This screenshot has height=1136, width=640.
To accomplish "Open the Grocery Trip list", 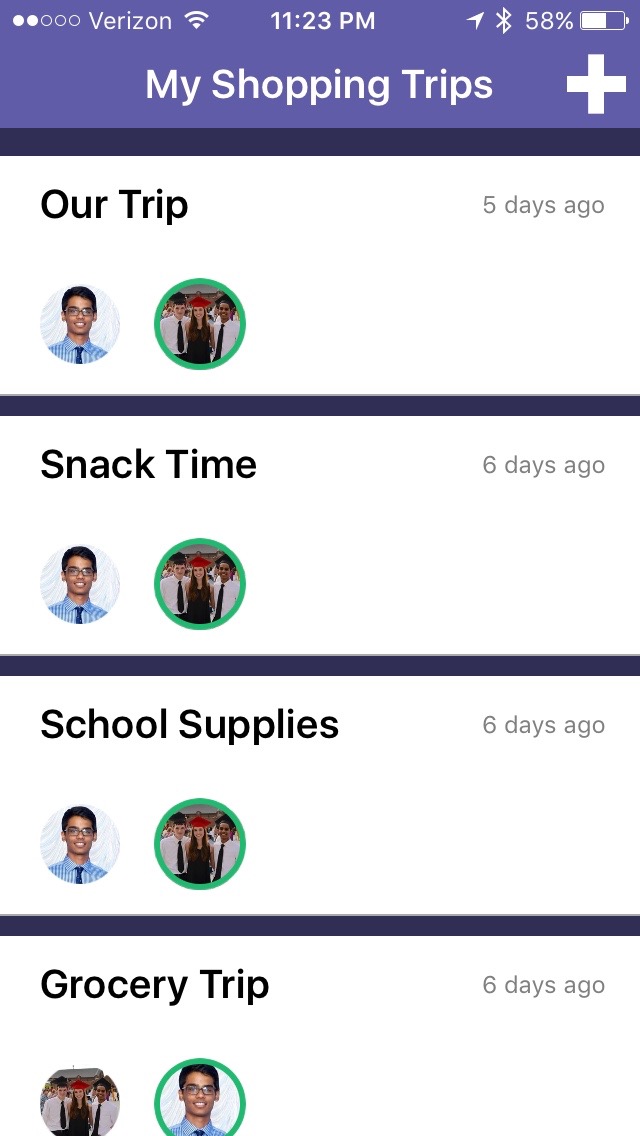I will click(x=155, y=986).
